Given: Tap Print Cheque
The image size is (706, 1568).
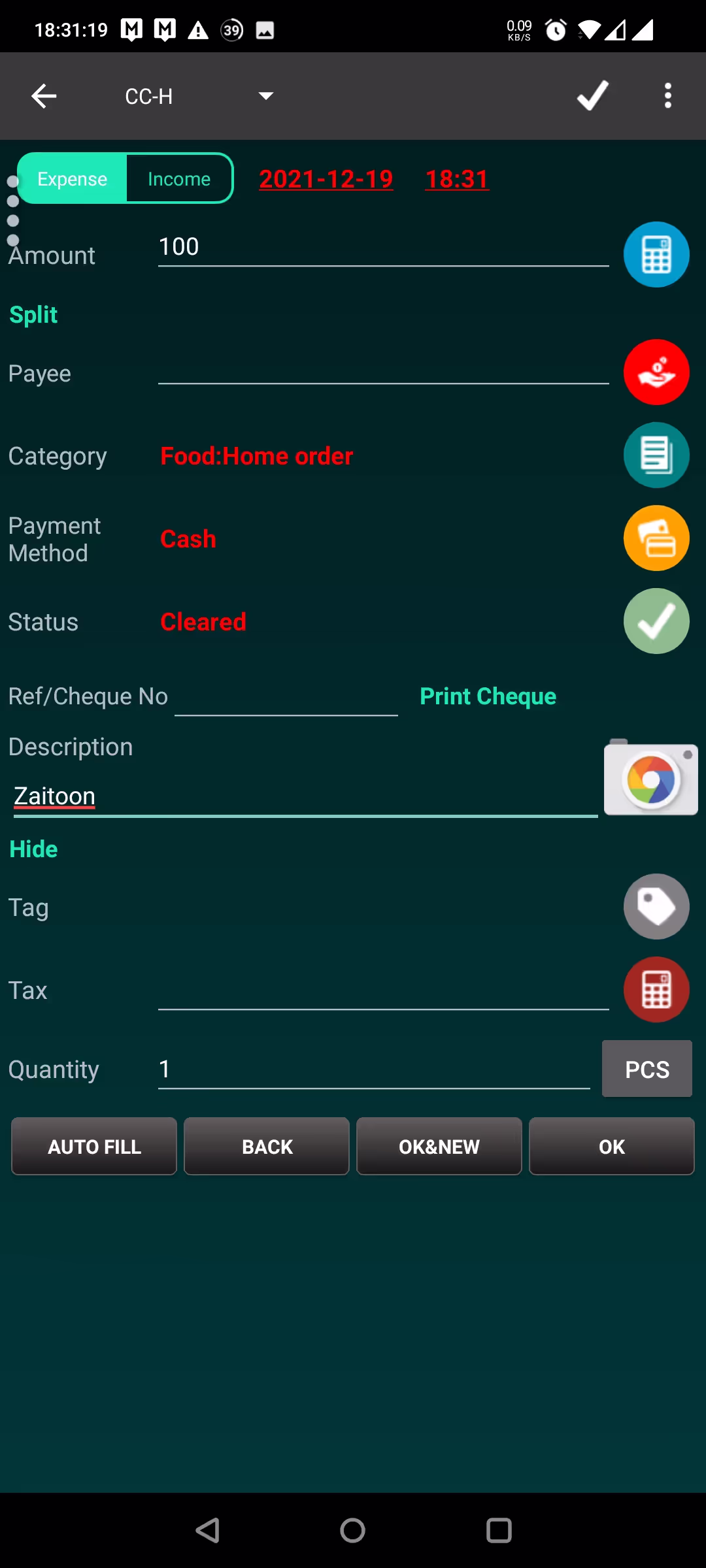Looking at the screenshot, I should (x=488, y=696).
